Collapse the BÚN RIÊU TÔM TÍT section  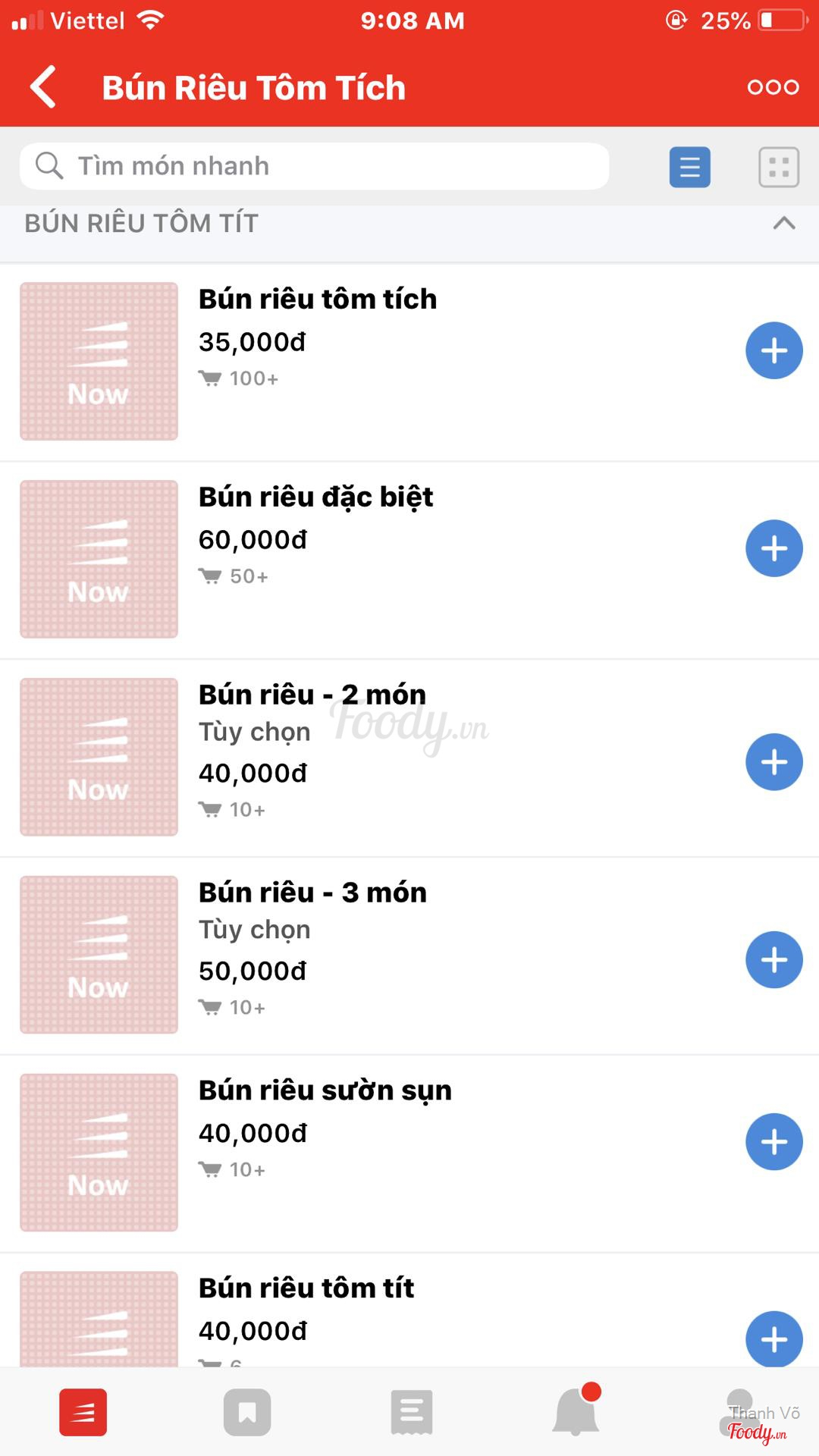coord(783,224)
